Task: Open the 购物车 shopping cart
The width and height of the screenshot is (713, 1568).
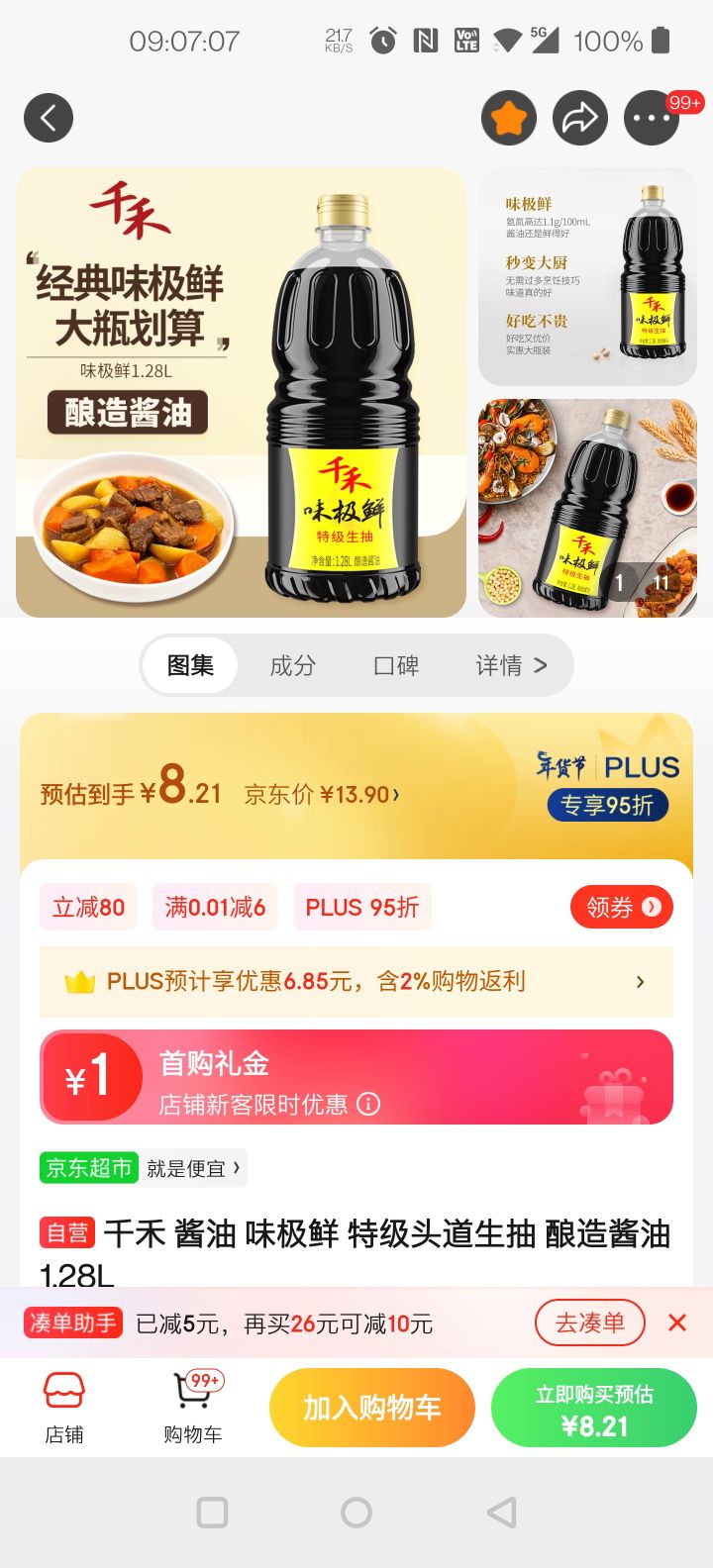Action: (193, 1408)
